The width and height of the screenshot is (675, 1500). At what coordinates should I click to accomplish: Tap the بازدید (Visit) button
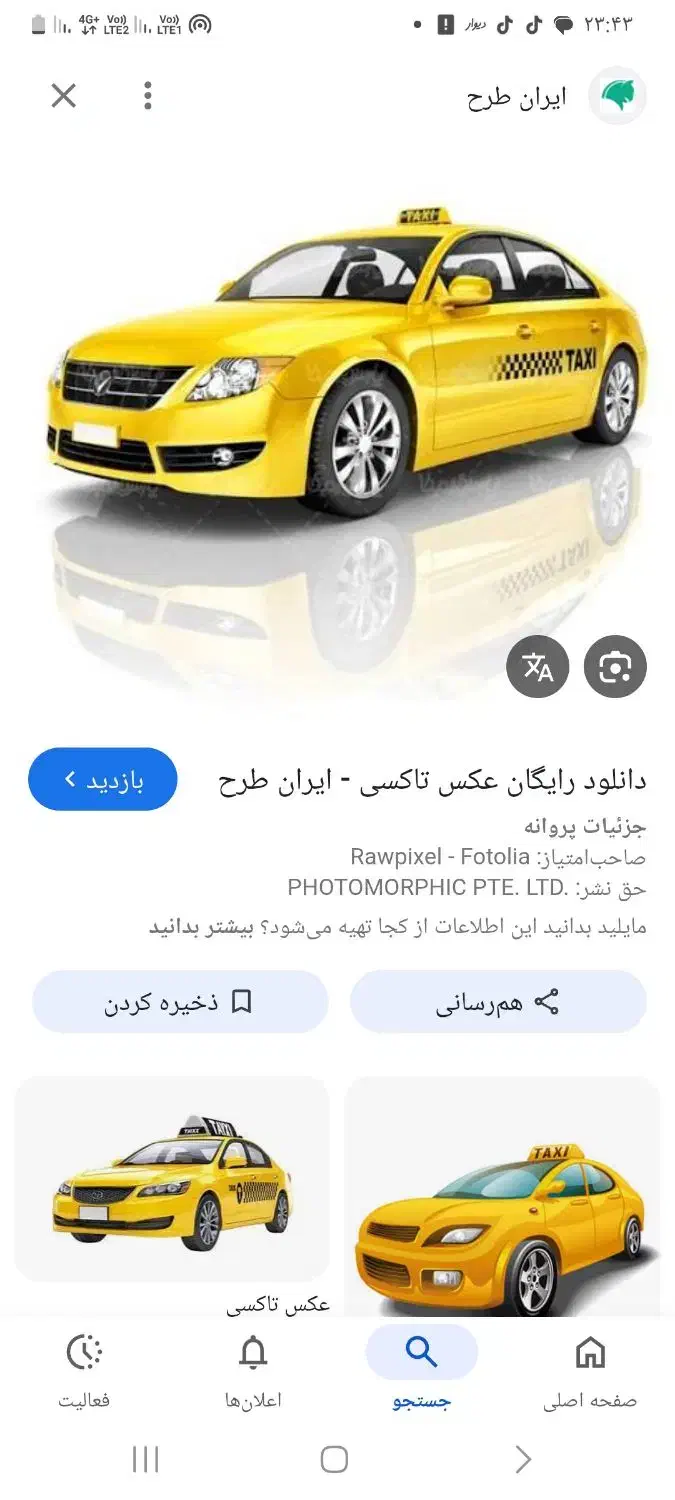click(103, 779)
